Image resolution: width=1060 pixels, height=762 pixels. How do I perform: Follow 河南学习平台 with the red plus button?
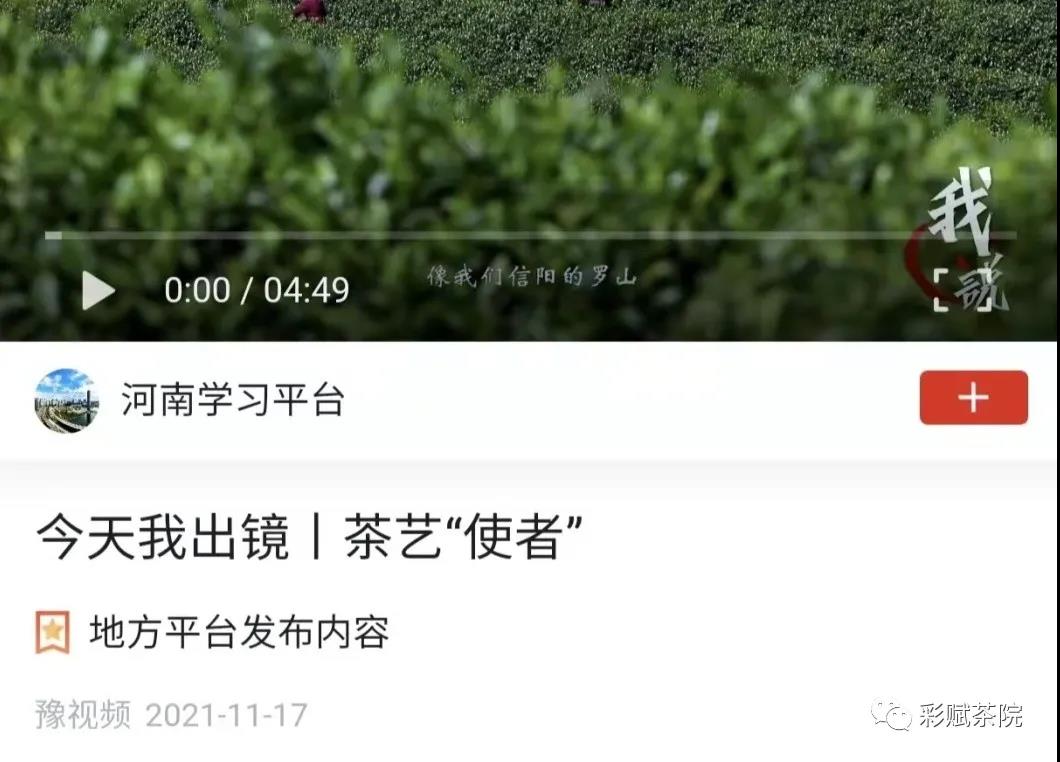click(x=973, y=398)
